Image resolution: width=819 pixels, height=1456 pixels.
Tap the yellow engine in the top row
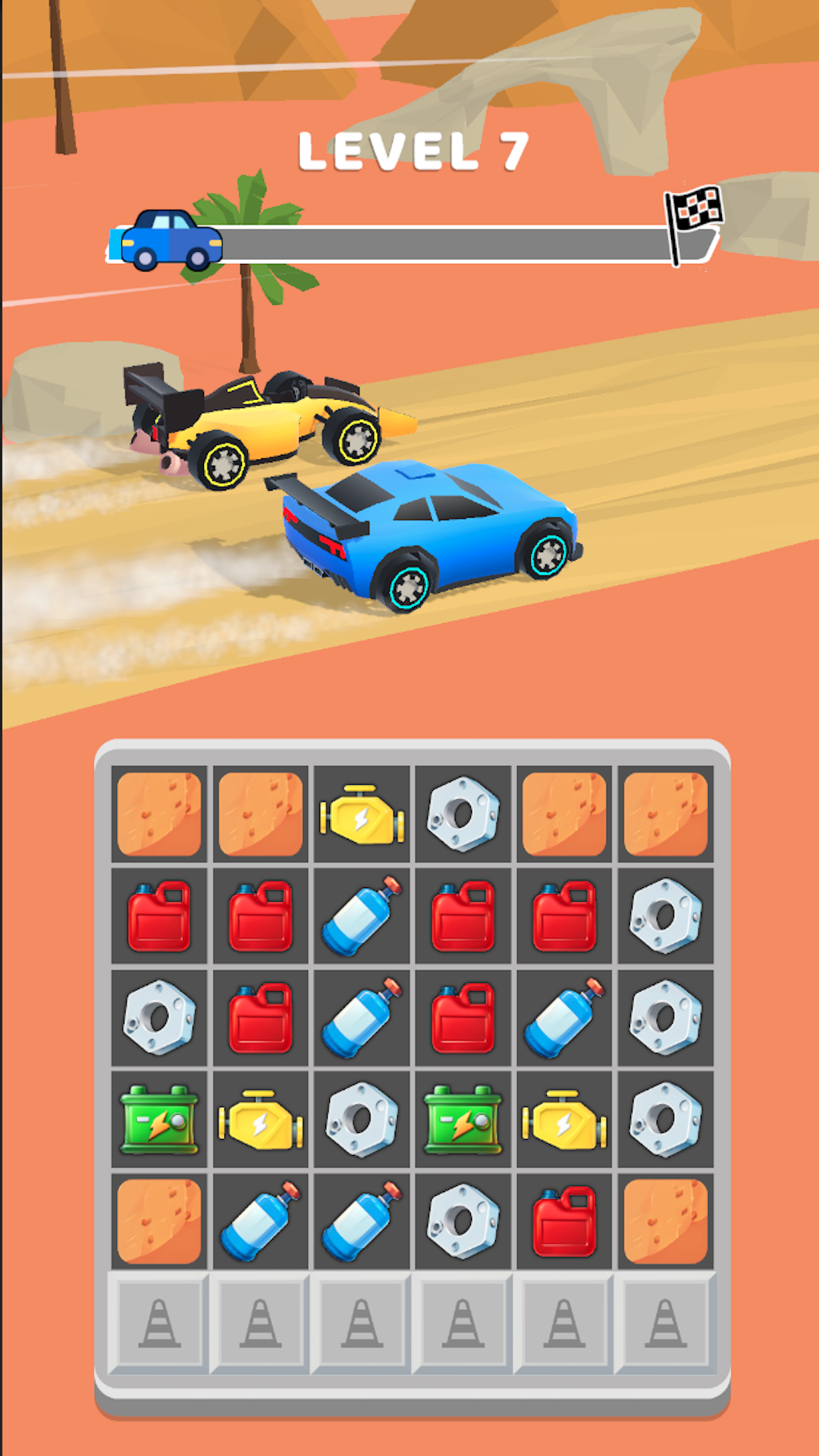pos(362,815)
